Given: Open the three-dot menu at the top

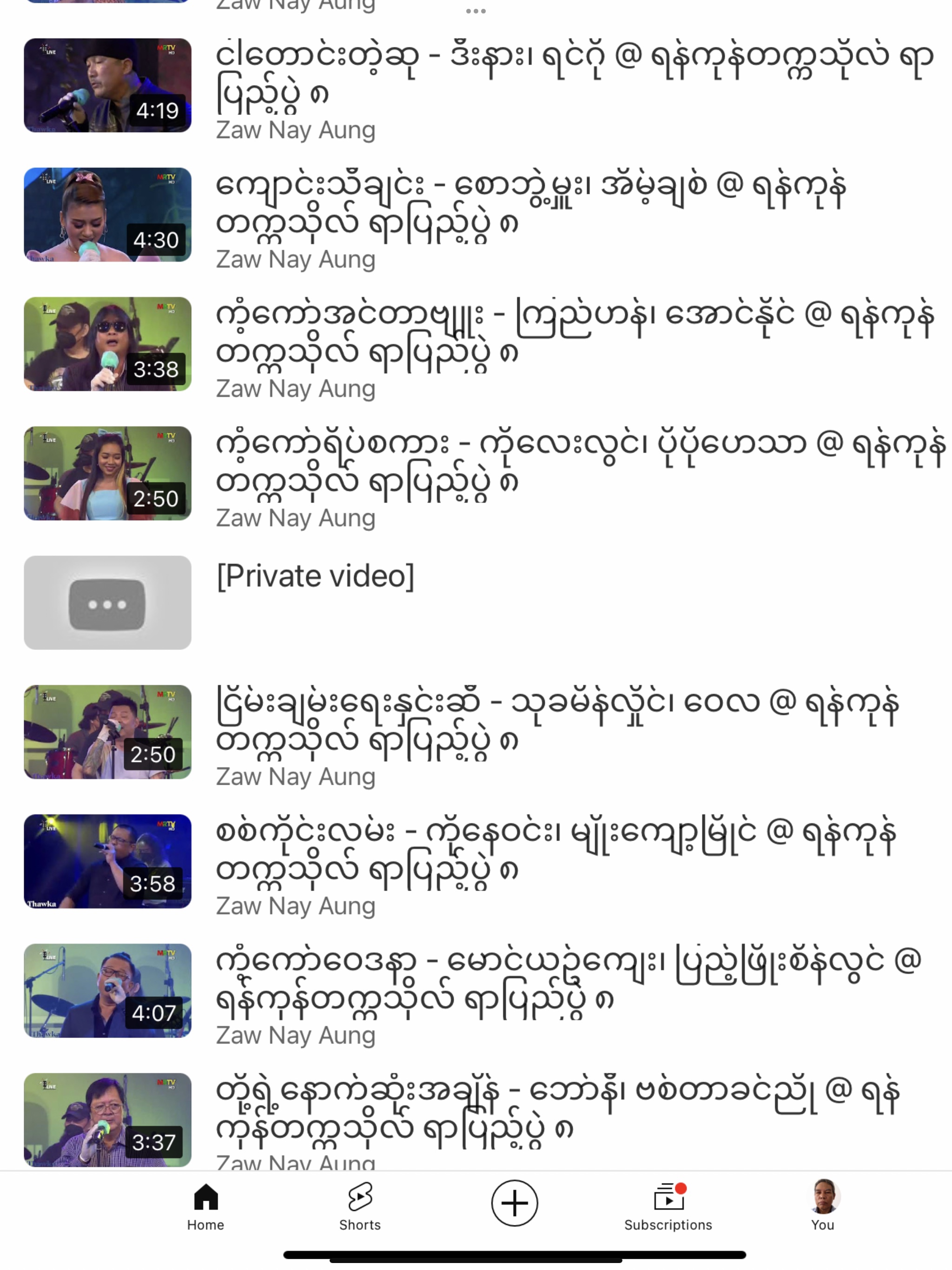Looking at the screenshot, I should [x=476, y=11].
